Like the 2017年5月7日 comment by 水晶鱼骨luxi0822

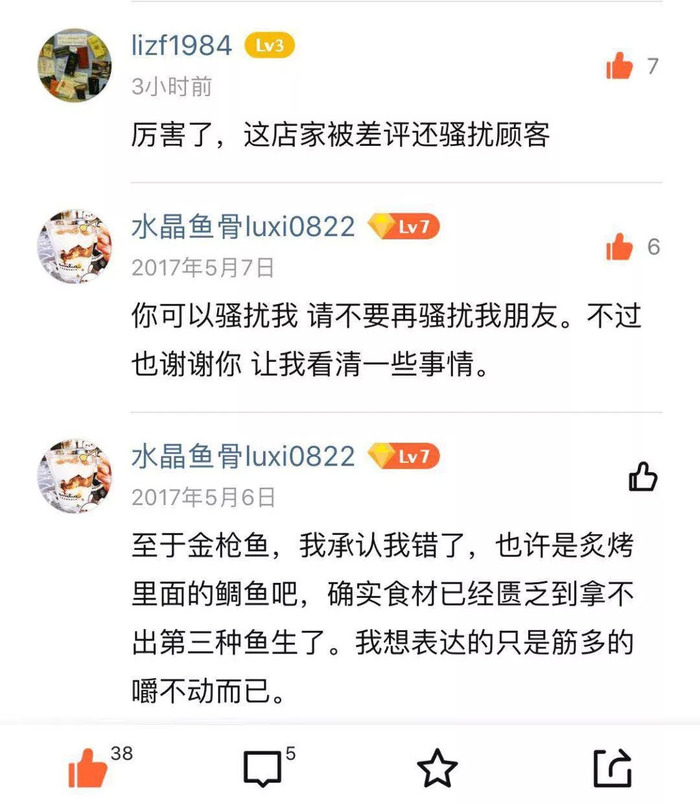pyautogui.click(x=620, y=246)
